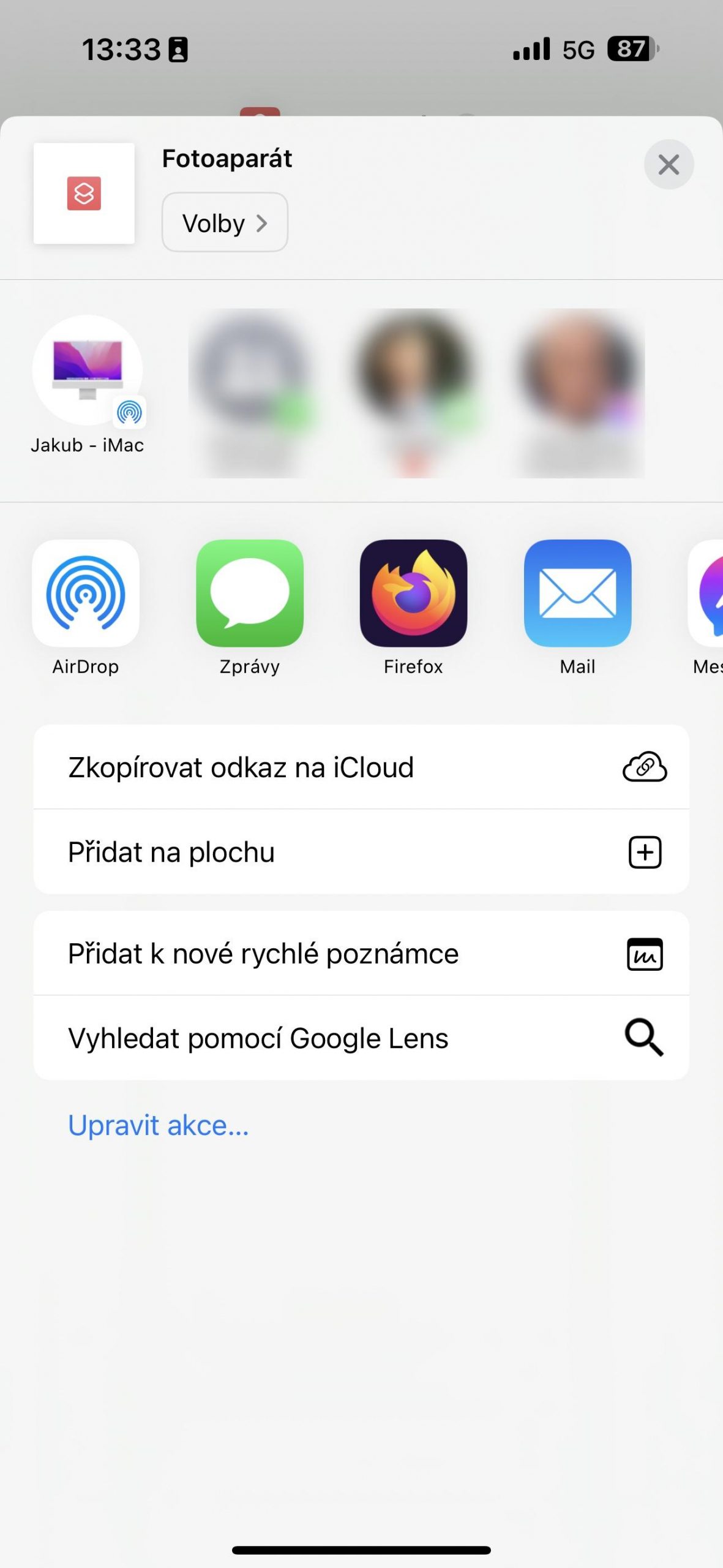Share to Firefox
The width and height of the screenshot is (723, 1568).
413,608
